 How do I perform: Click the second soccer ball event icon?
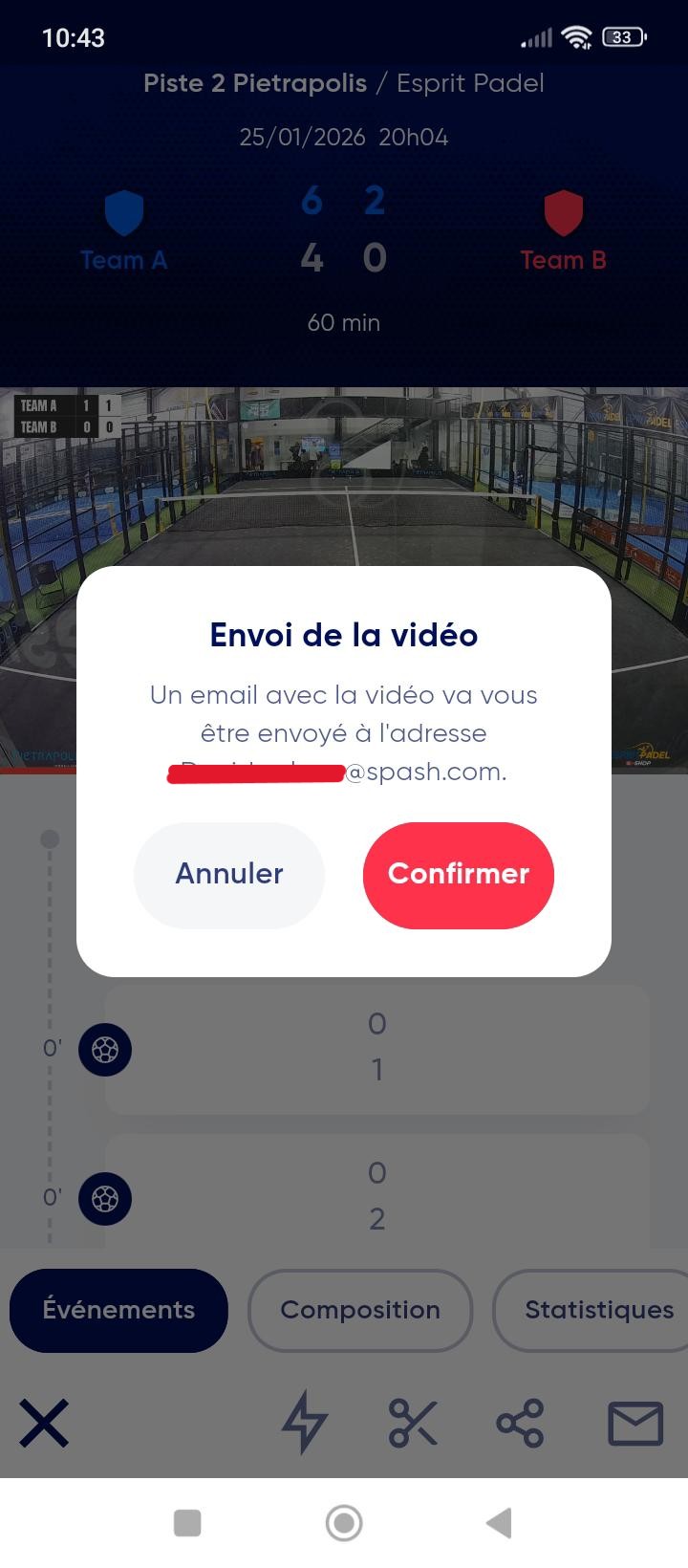pyautogui.click(x=105, y=1198)
